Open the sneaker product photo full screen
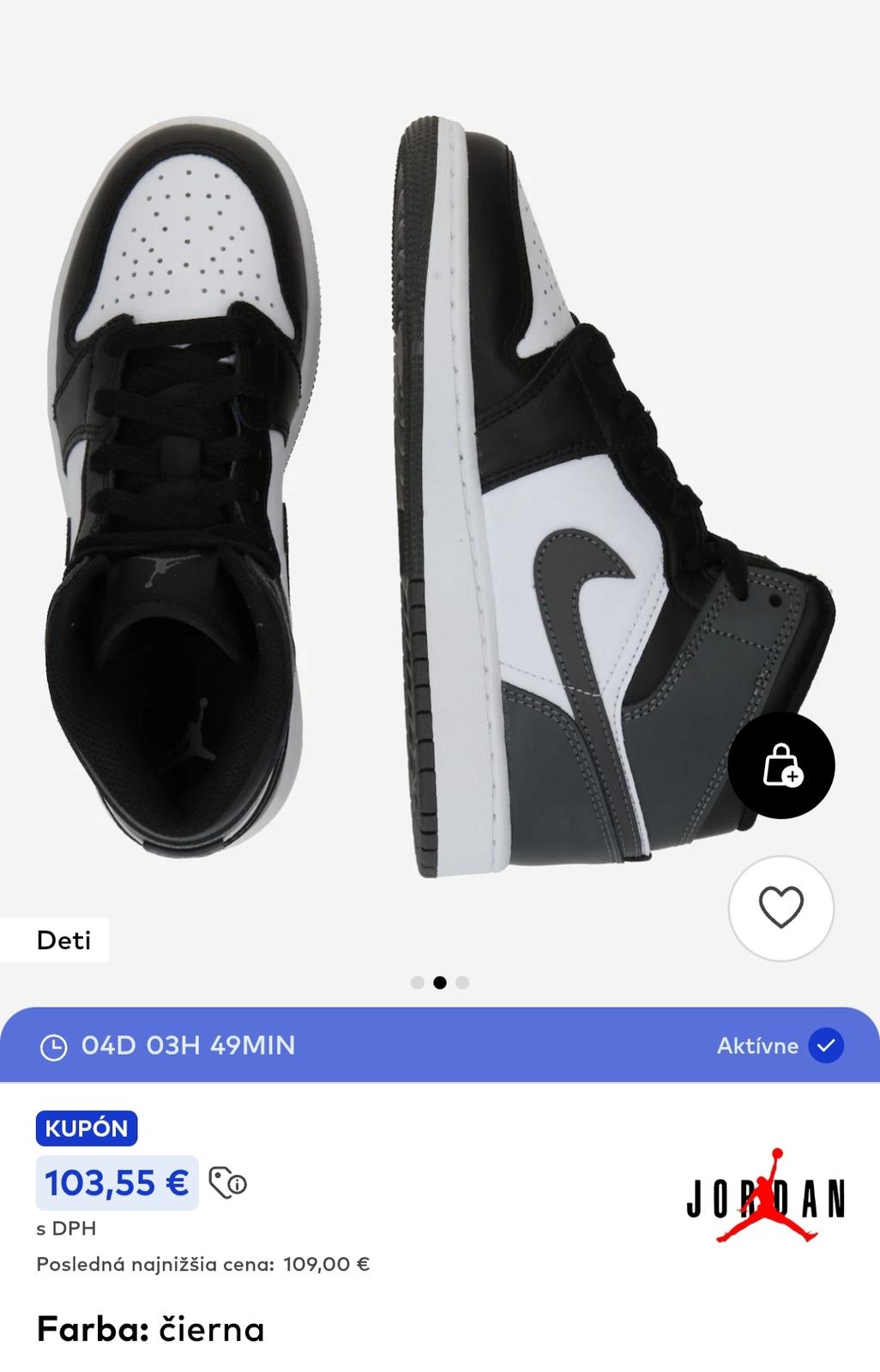This screenshot has height=1372, width=880. [x=440, y=497]
